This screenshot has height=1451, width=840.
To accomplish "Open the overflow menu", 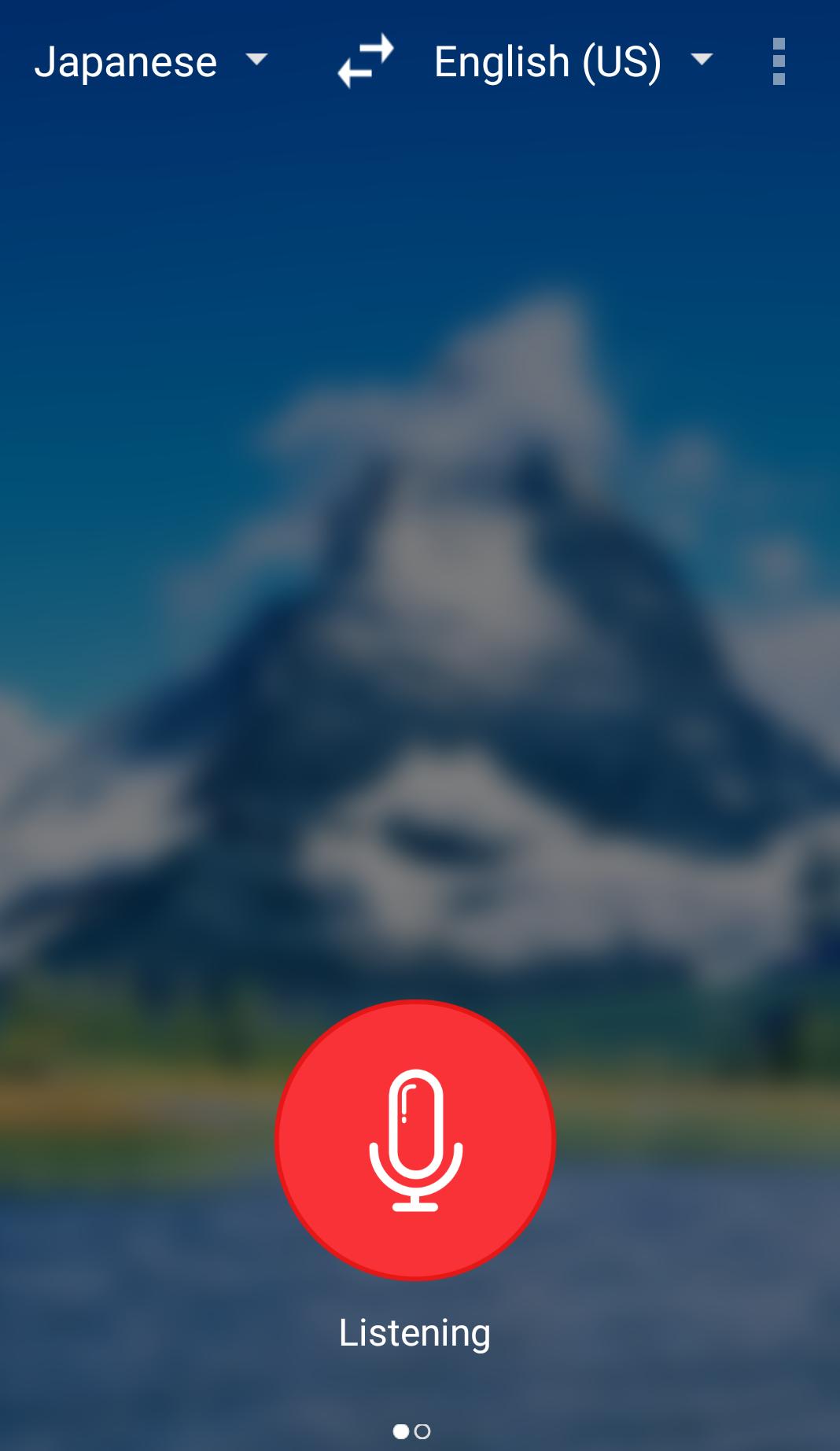I will [x=779, y=61].
